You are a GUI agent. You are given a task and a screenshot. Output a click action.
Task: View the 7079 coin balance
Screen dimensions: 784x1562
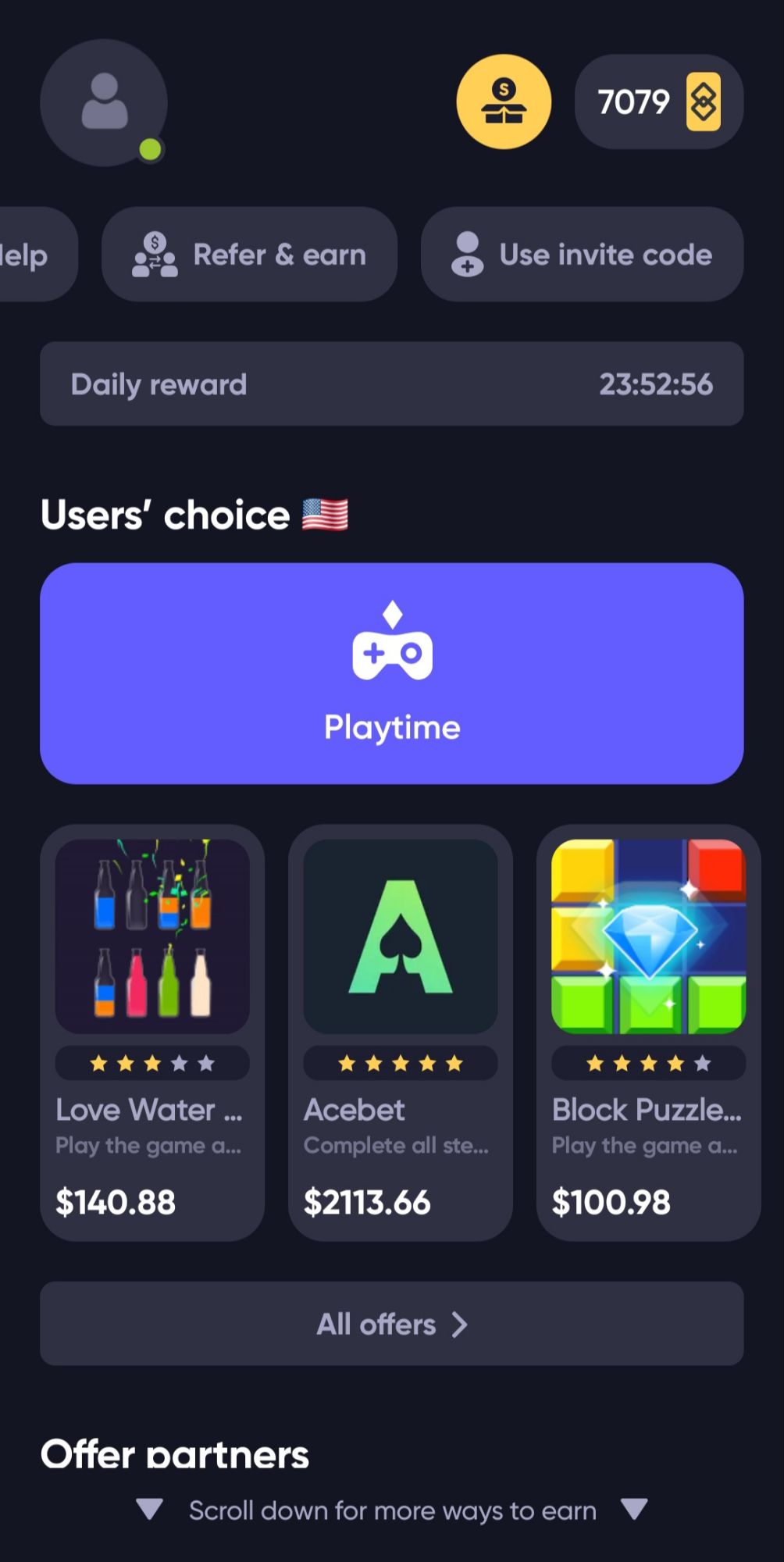point(658,102)
